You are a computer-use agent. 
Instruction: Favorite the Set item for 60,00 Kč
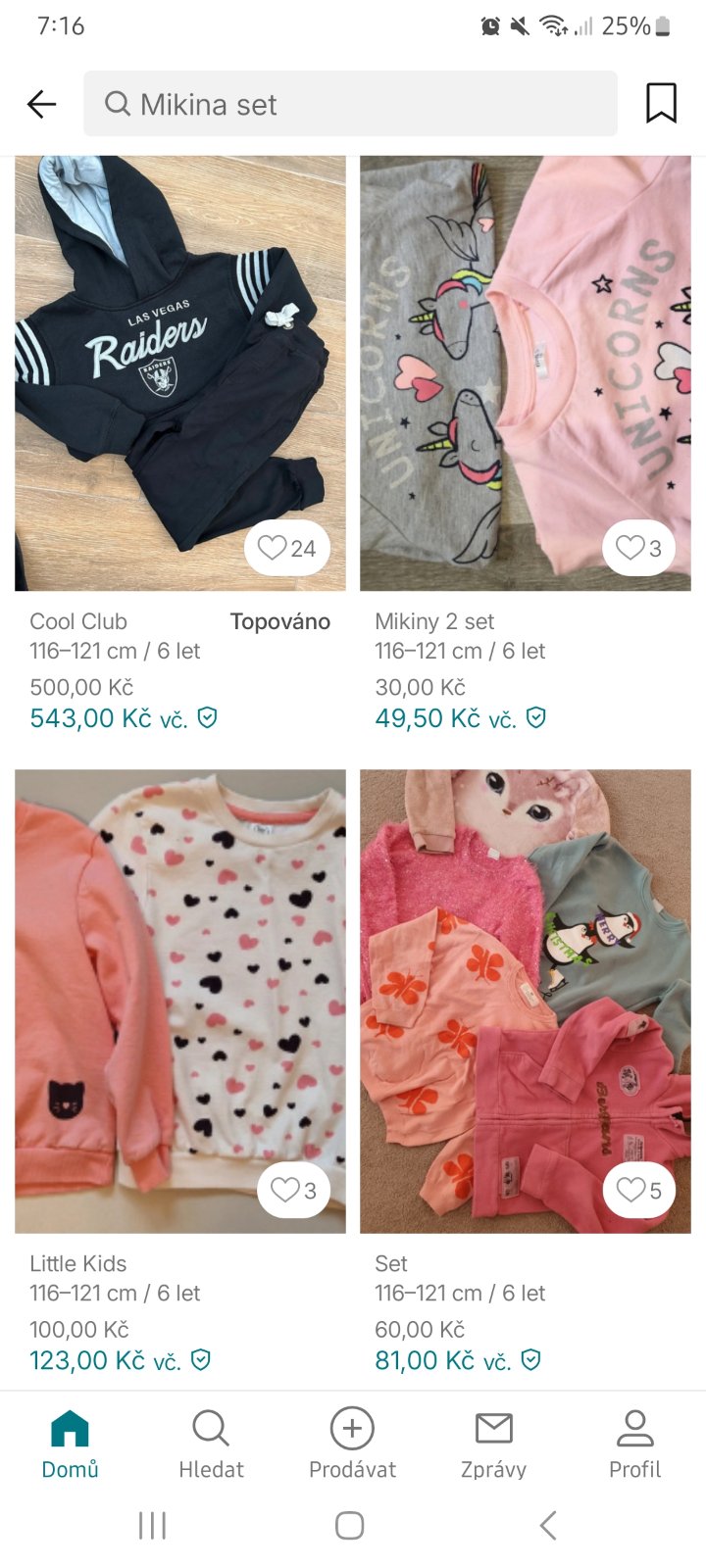(x=638, y=1190)
